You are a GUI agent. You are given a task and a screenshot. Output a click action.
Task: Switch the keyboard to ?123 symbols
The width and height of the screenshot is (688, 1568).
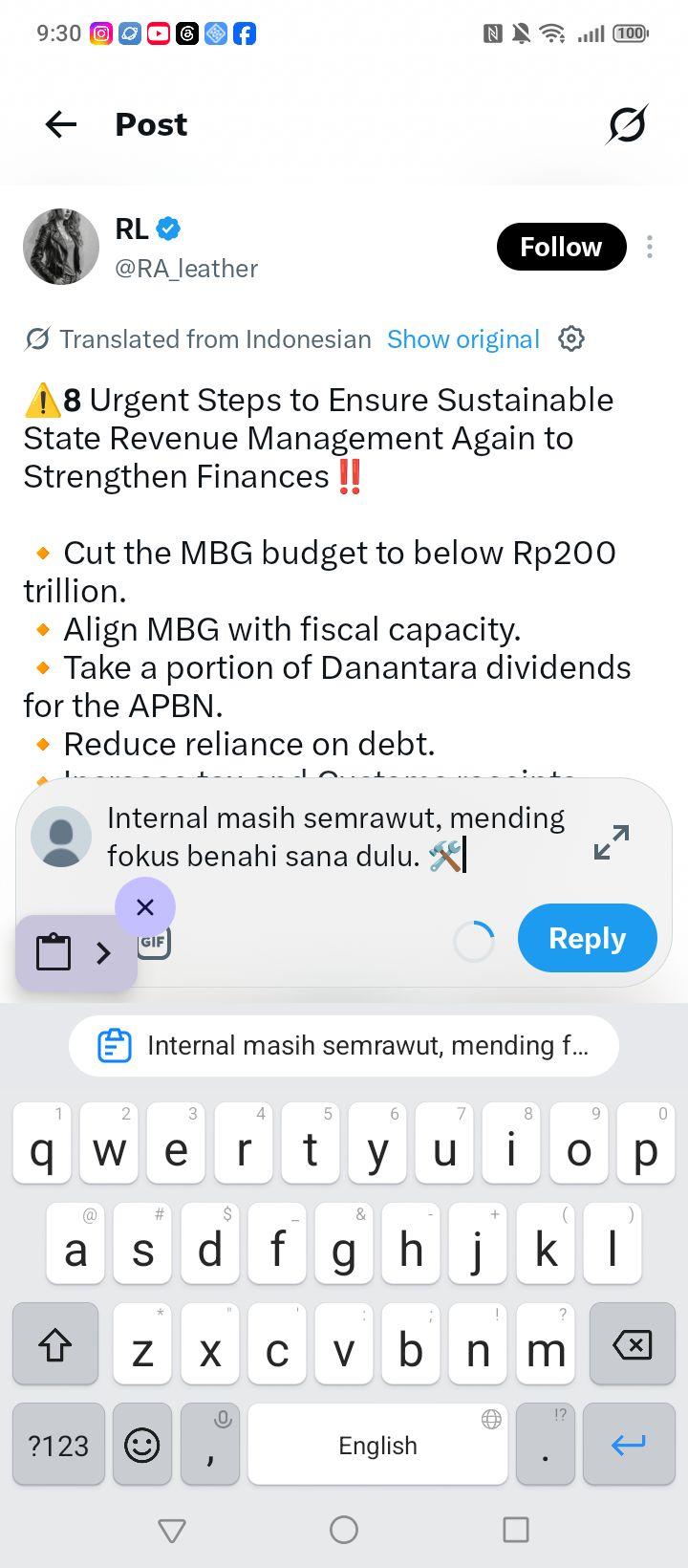pos(58,1445)
